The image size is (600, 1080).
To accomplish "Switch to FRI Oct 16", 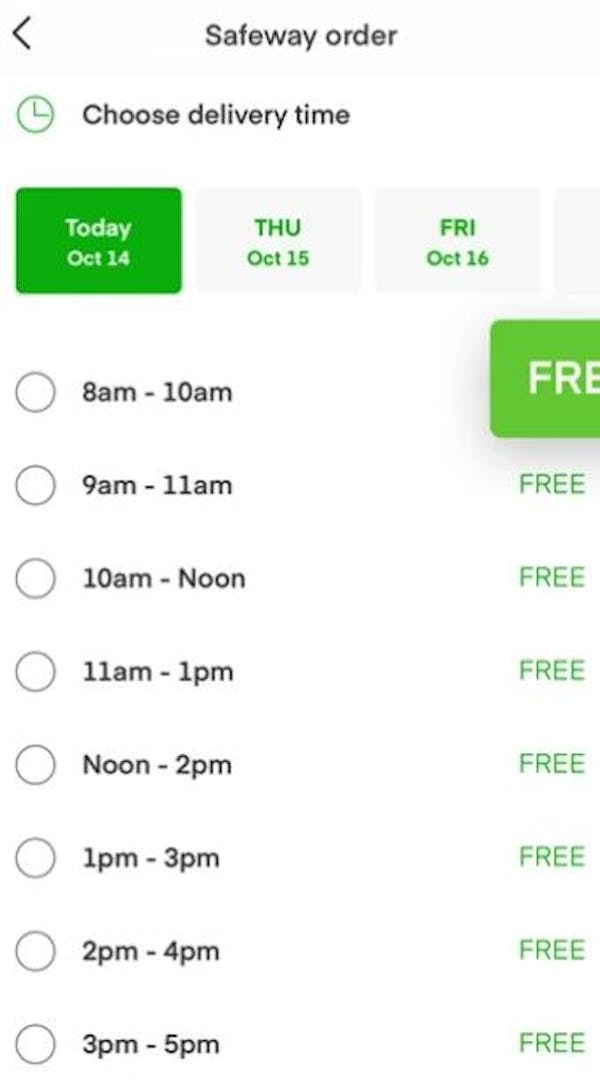I will point(457,240).
